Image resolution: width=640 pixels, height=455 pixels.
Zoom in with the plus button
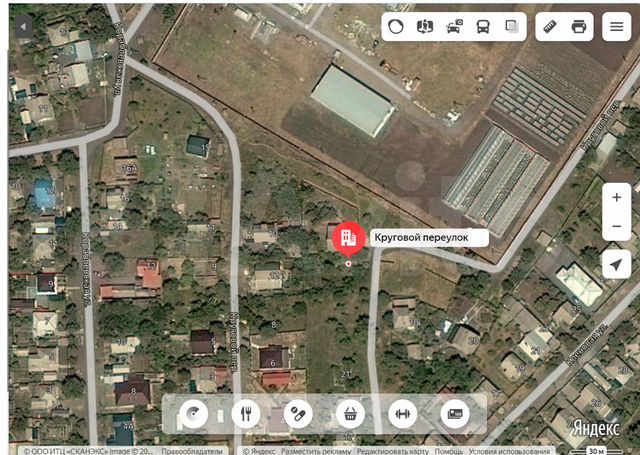pyautogui.click(x=616, y=197)
